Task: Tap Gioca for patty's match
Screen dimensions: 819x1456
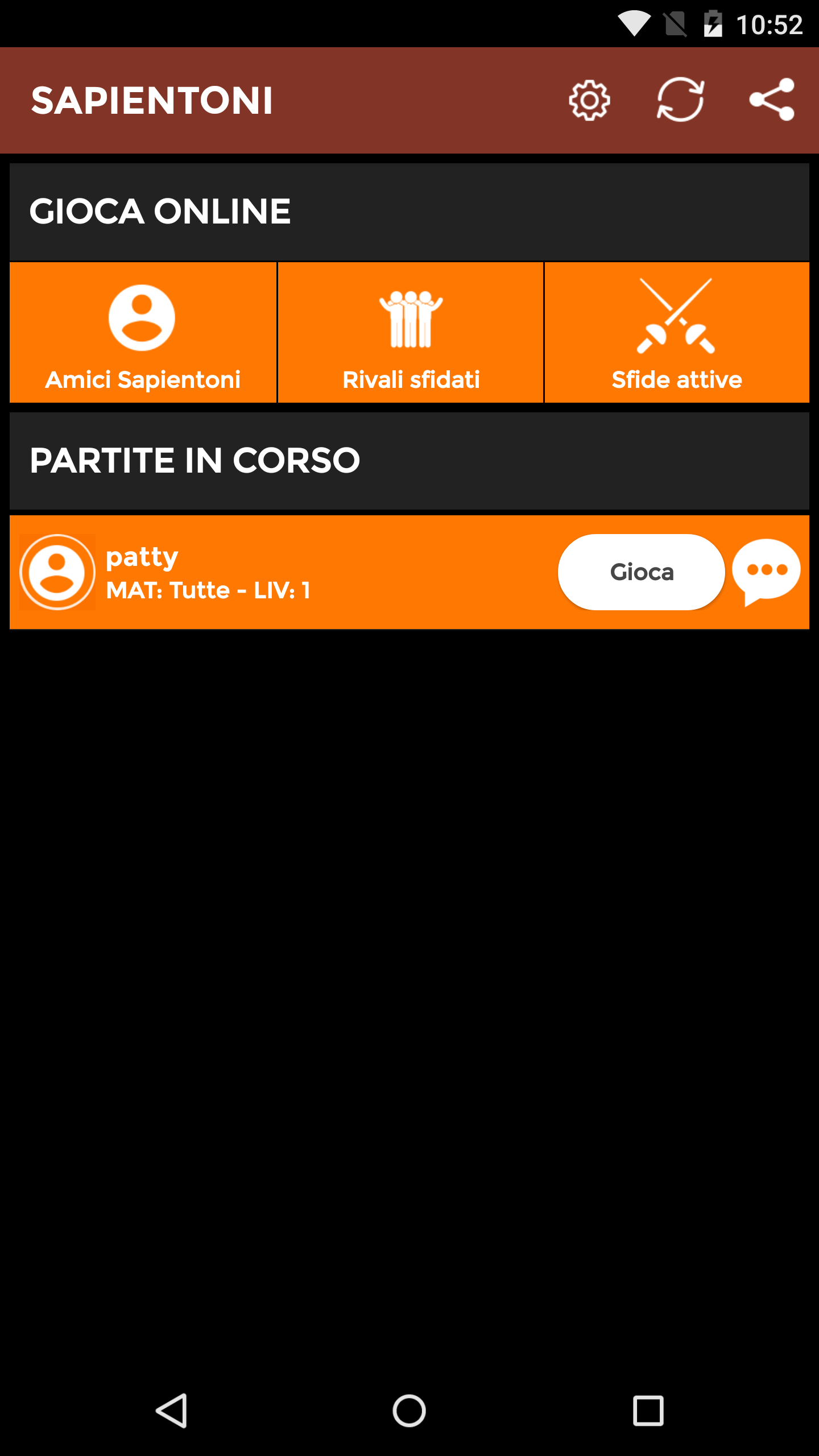Action: pos(642,572)
